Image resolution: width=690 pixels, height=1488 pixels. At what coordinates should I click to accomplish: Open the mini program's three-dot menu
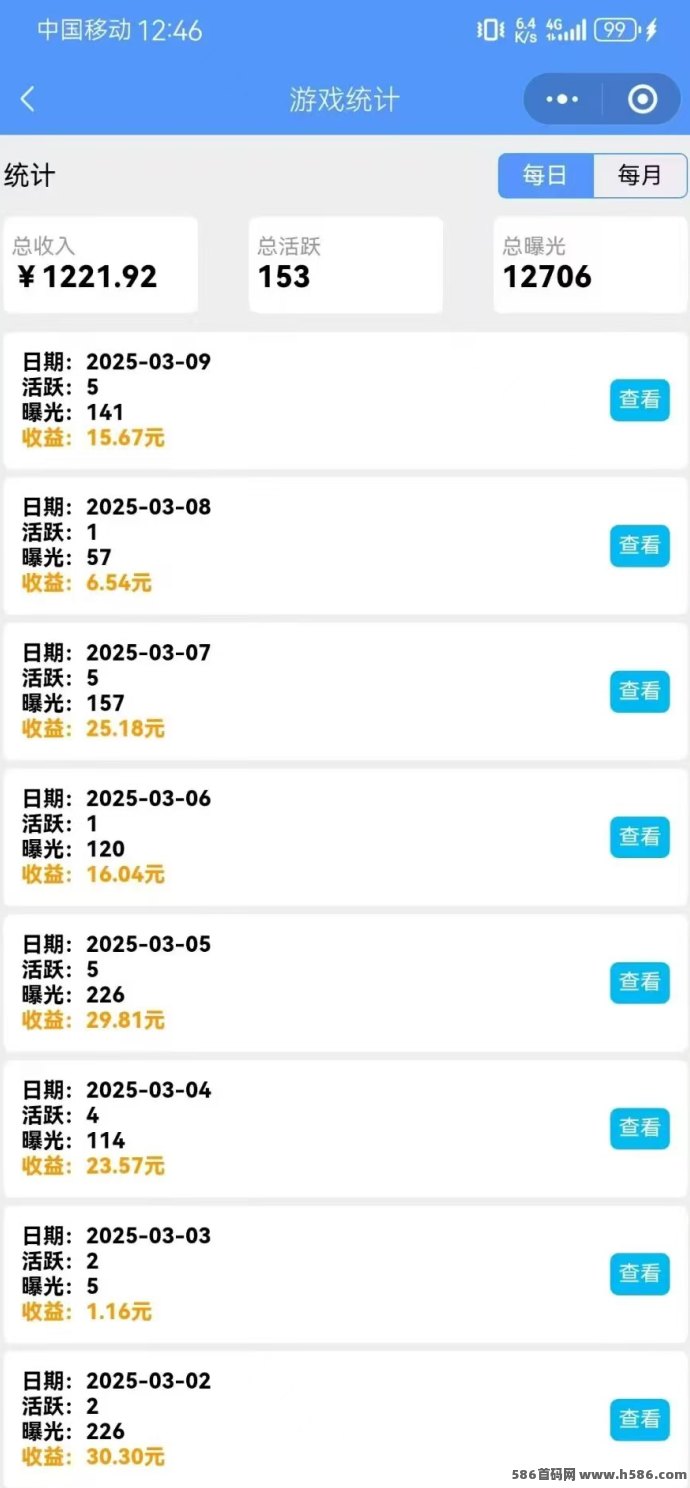(563, 99)
